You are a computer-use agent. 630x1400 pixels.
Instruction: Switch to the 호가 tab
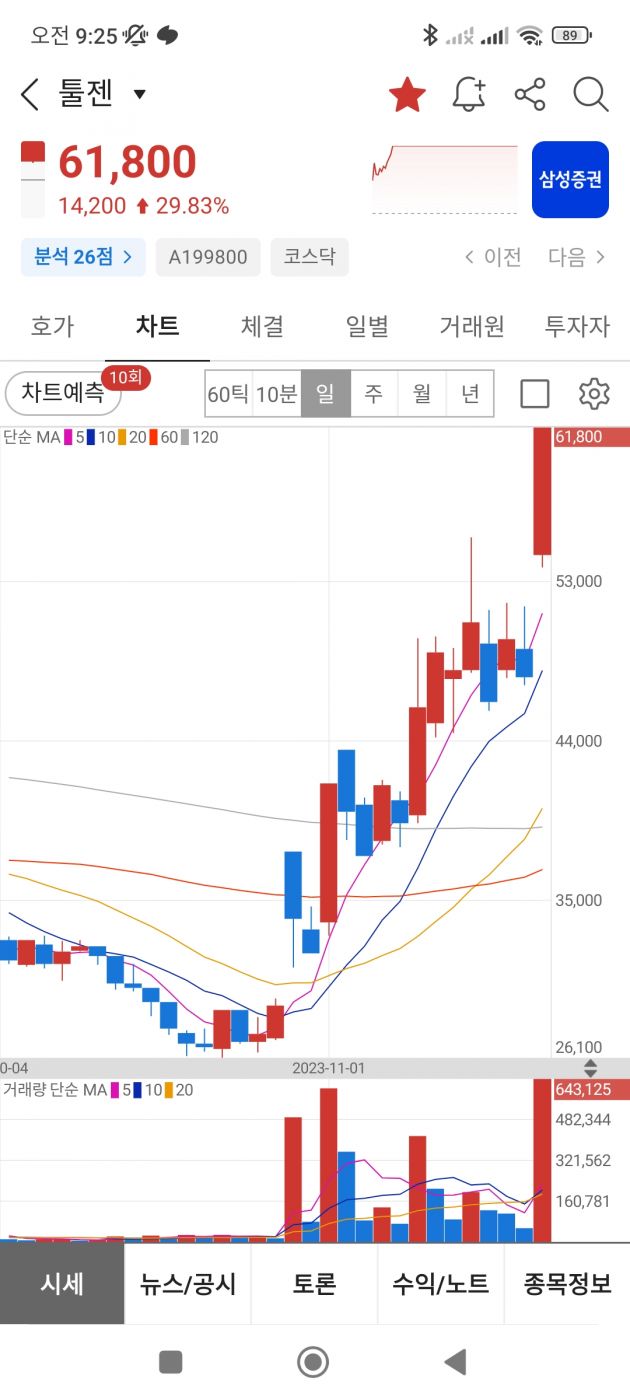52,326
